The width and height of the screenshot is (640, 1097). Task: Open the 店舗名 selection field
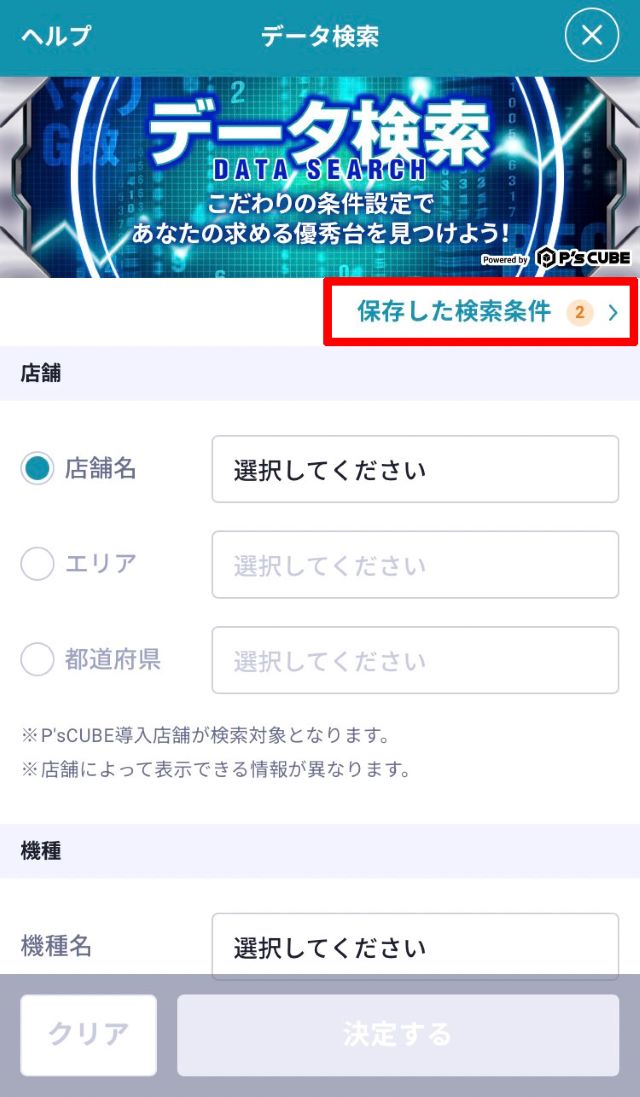click(x=415, y=469)
